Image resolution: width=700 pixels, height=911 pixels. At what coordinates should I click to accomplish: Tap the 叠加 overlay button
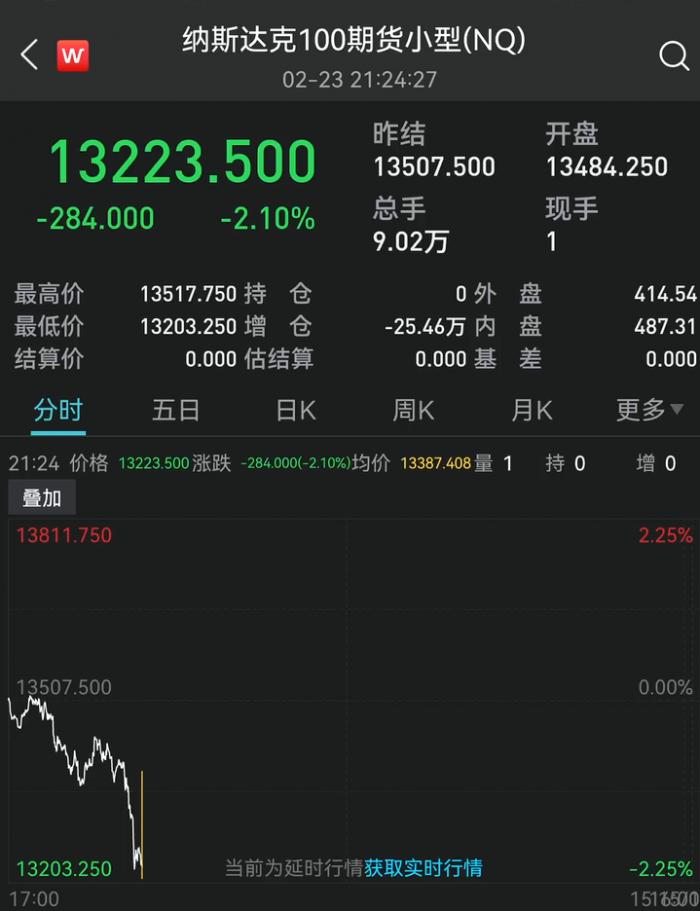[x=42, y=498]
